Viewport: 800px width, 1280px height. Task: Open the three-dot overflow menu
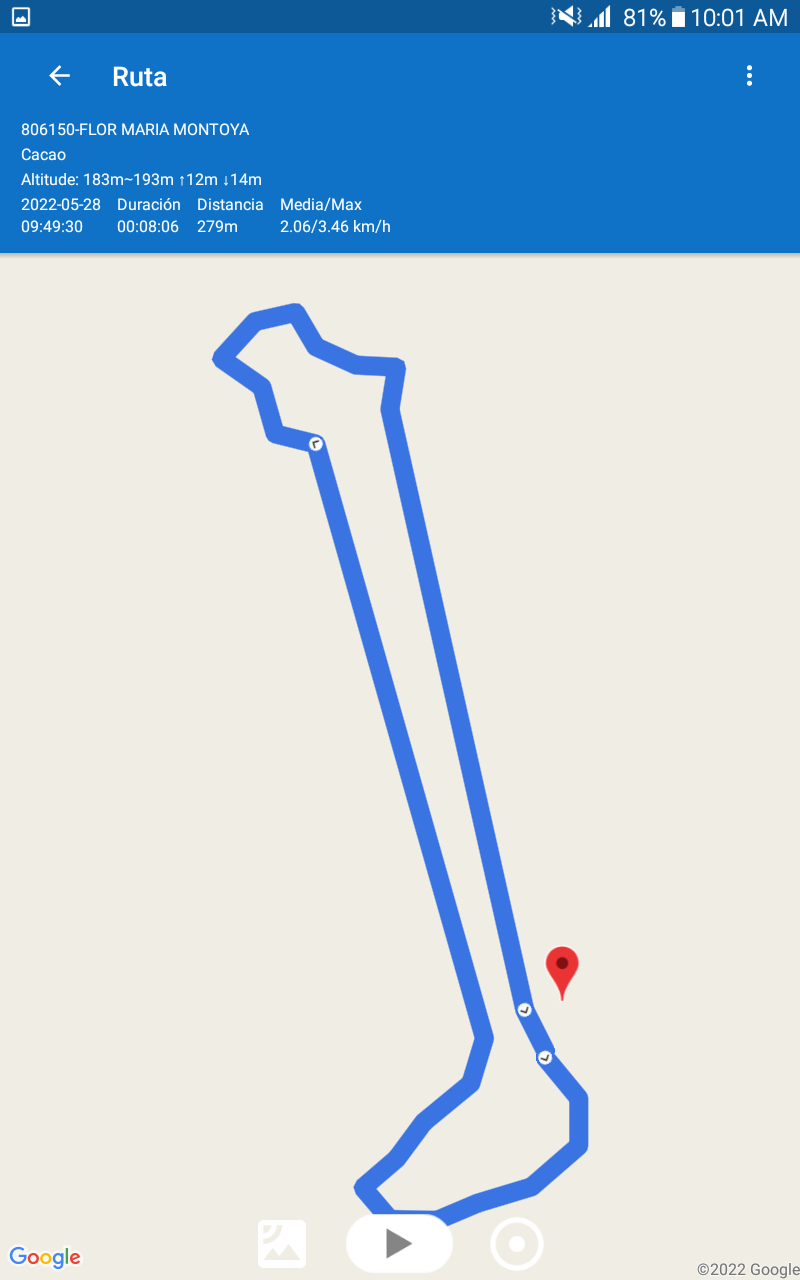click(x=749, y=76)
